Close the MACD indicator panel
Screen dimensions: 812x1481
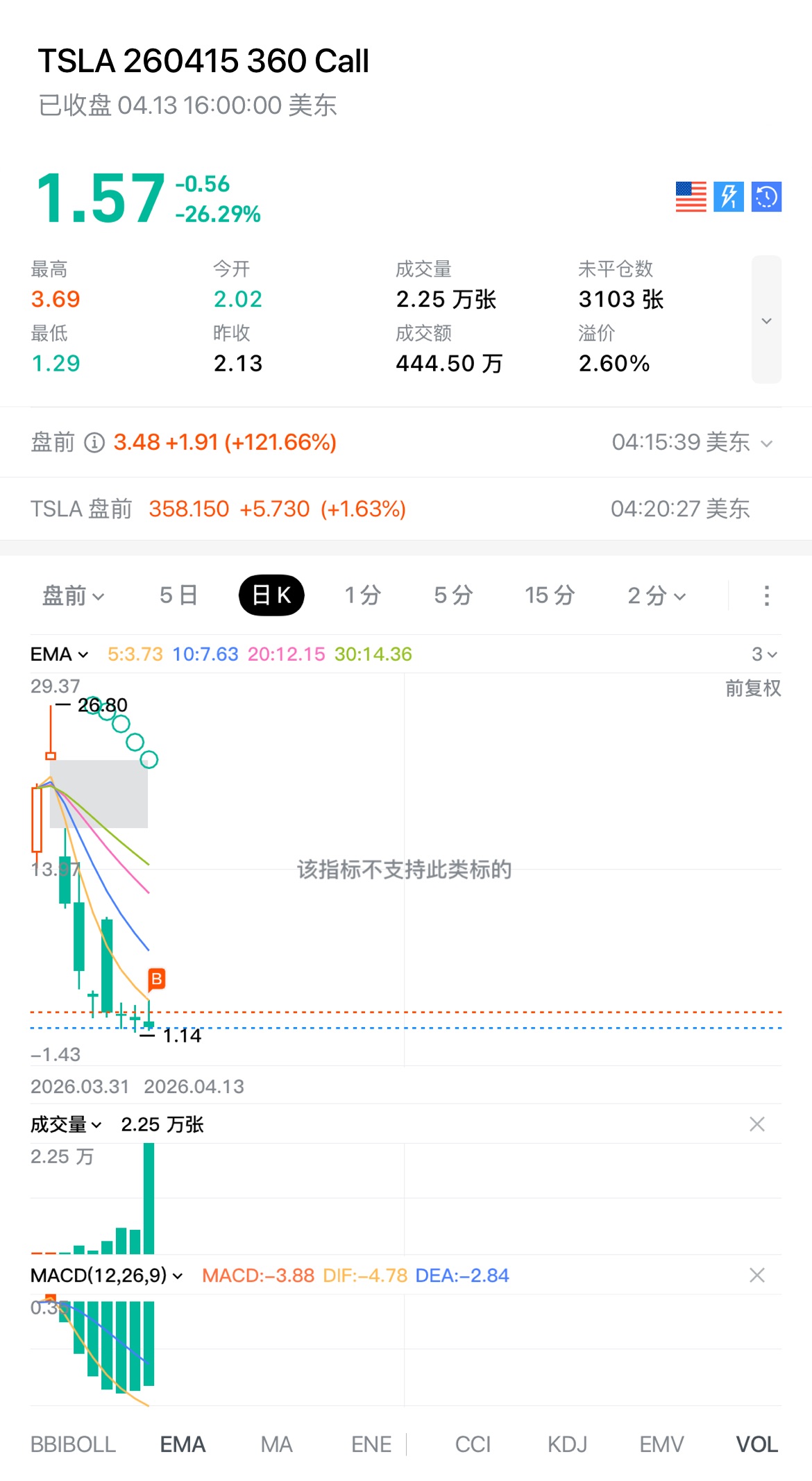pos(757,1275)
